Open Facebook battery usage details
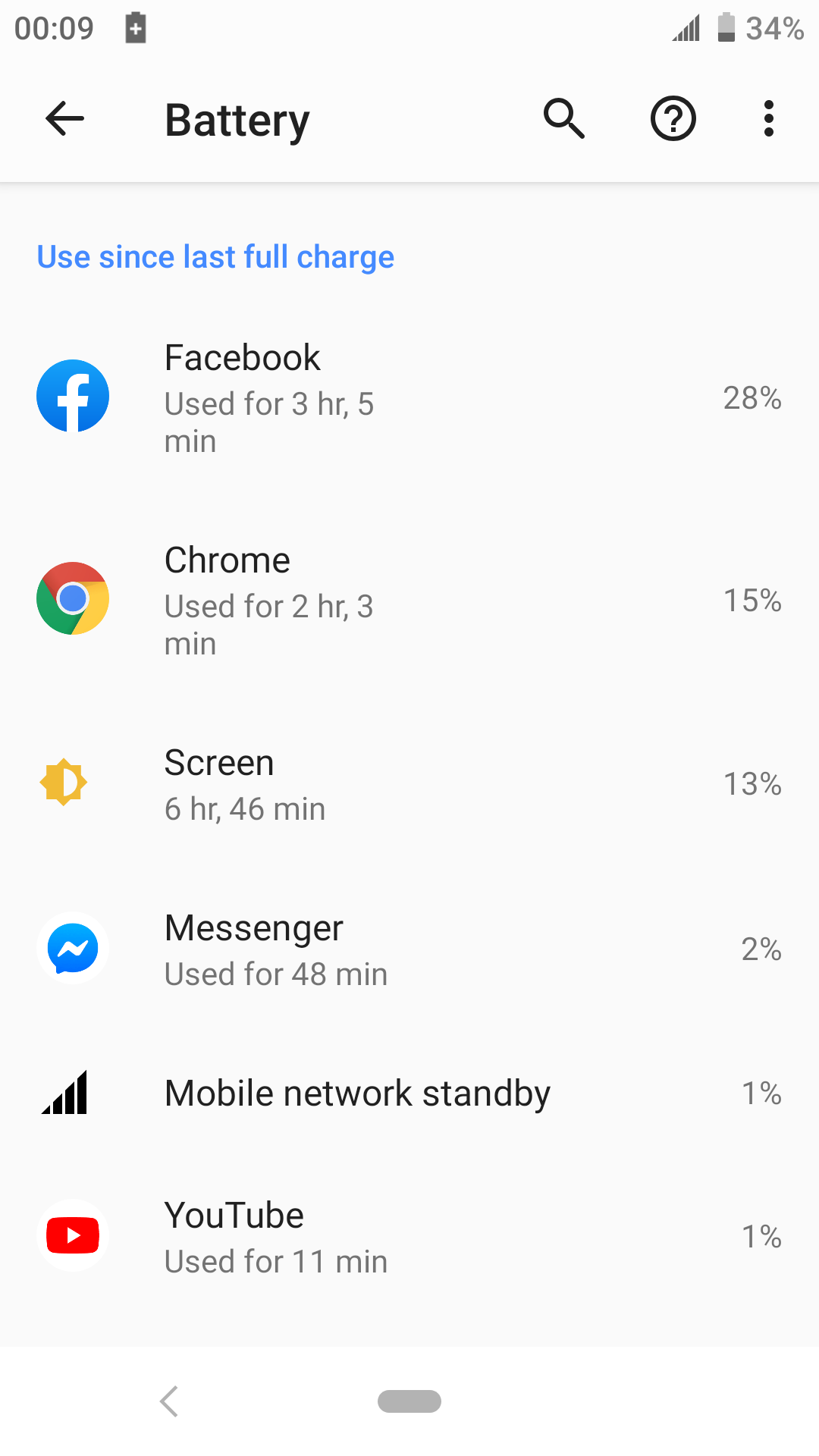This screenshot has width=819, height=1456. pyautogui.click(x=409, y=397)
